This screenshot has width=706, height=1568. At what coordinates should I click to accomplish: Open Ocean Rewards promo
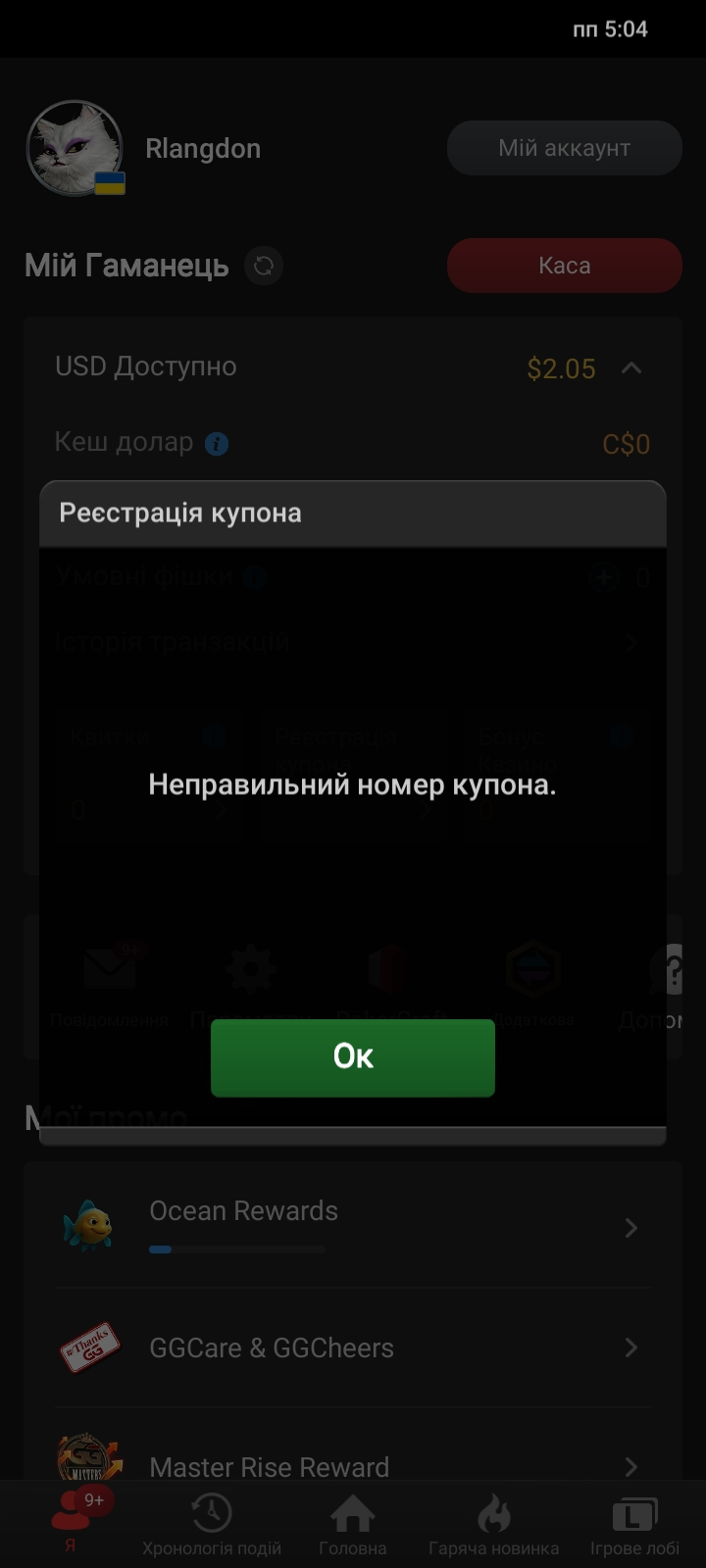tap(353, 1227)
